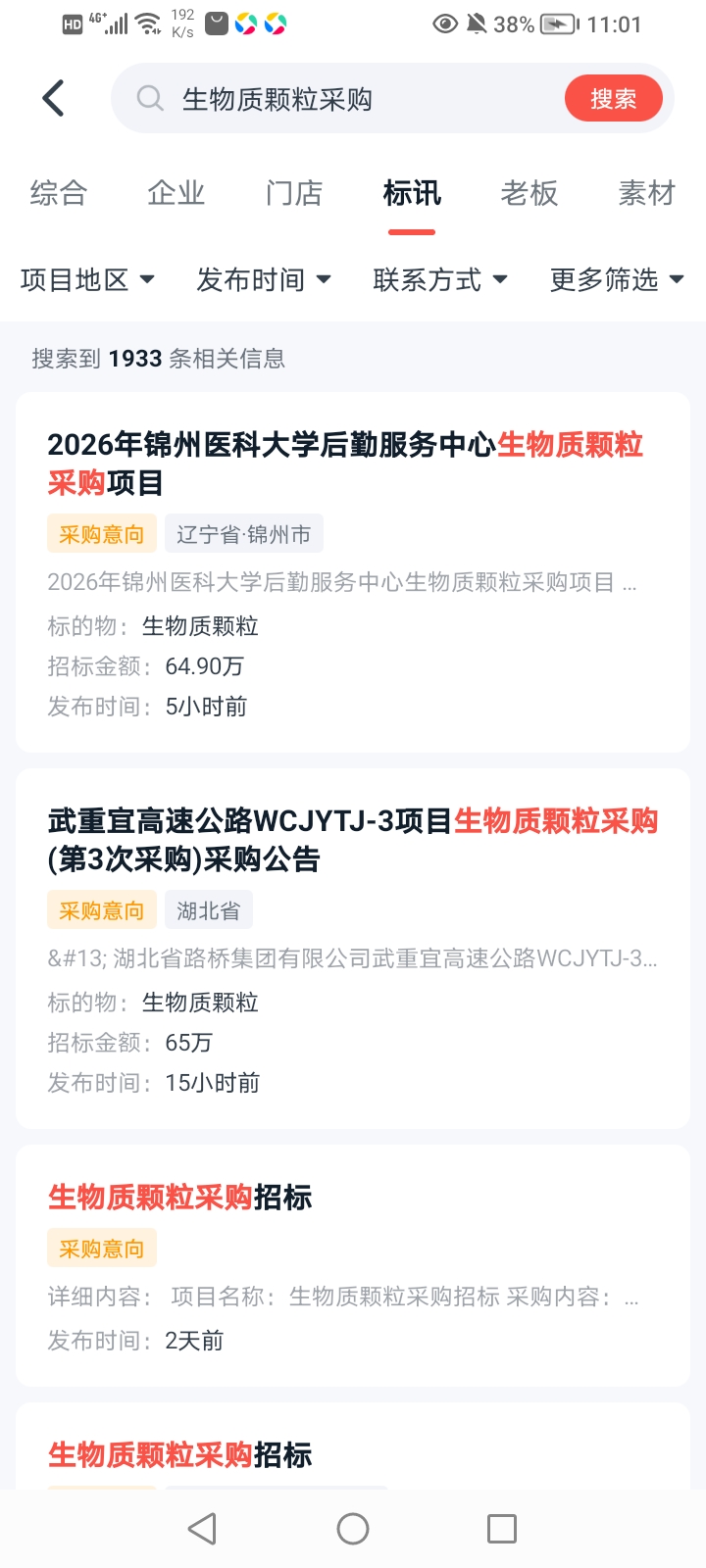Switch to the 企业 tab
This screenshot has width=706, height=1568.
pos(176,193)
